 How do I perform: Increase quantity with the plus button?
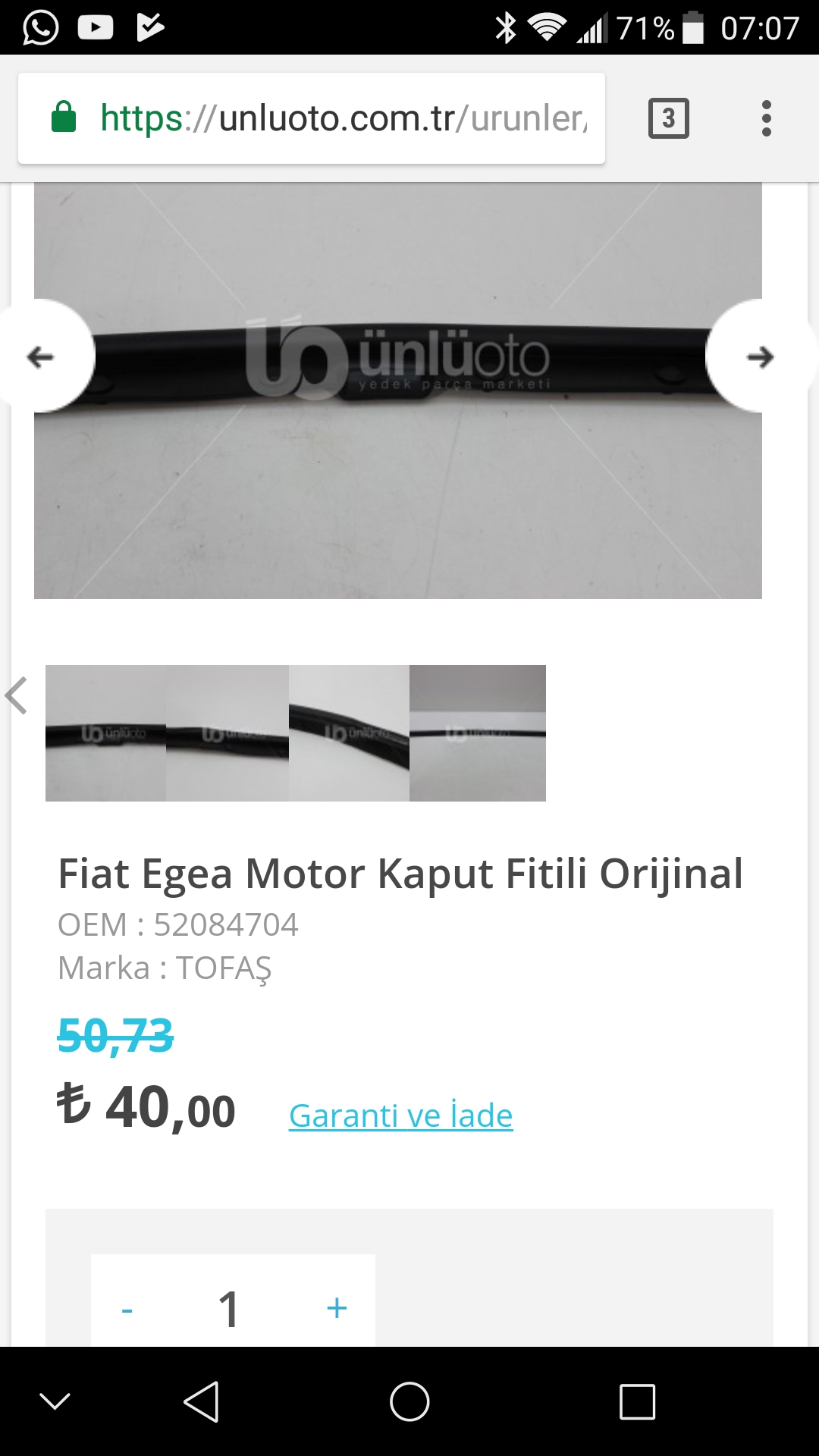tap(337, 1308)
